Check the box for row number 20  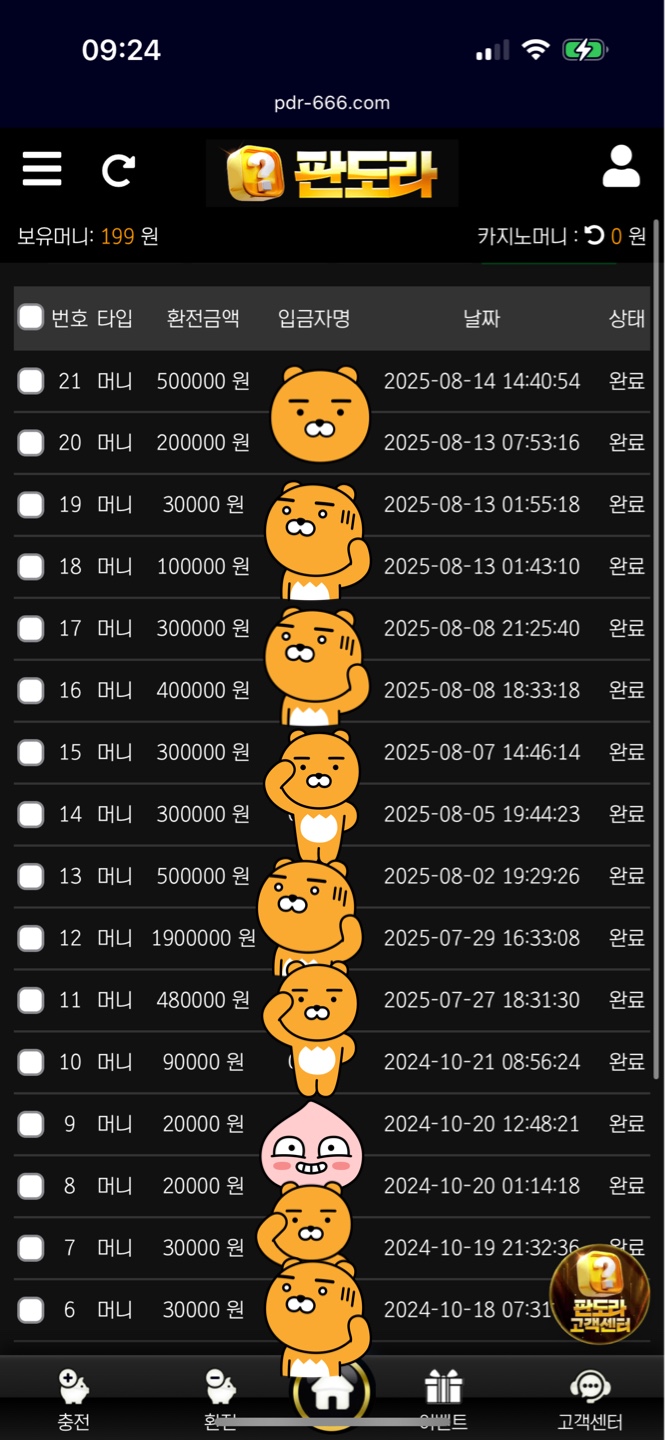point(31,443)
